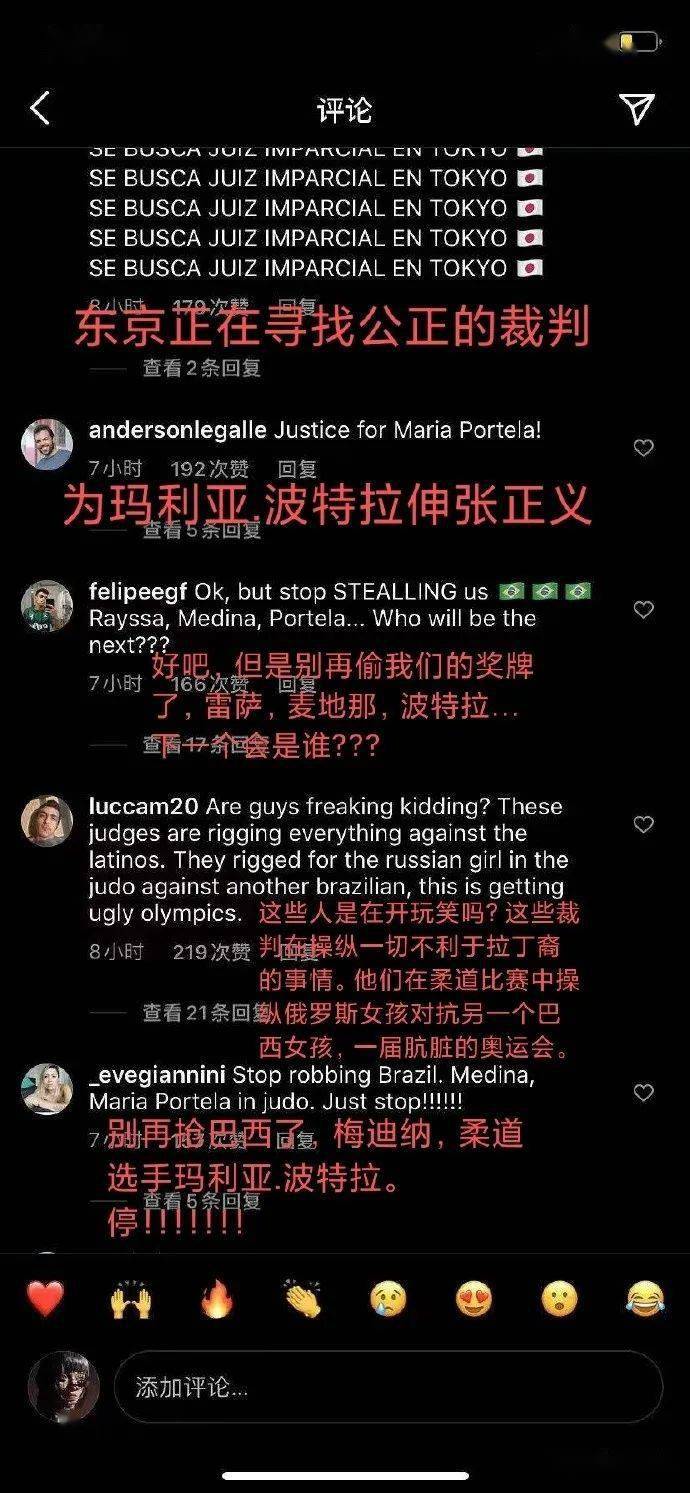The height and width of the screenshot is (1493, 690).
Task: Like _evegiannini's comment
Action: [644, 1093]
